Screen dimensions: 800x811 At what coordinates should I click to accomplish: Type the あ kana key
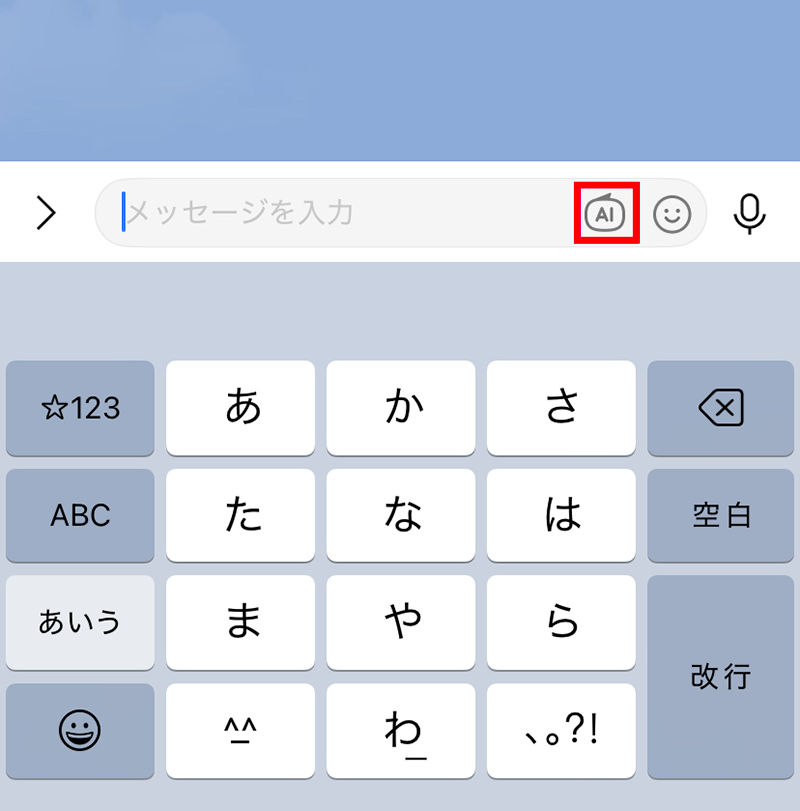point(241,408)
